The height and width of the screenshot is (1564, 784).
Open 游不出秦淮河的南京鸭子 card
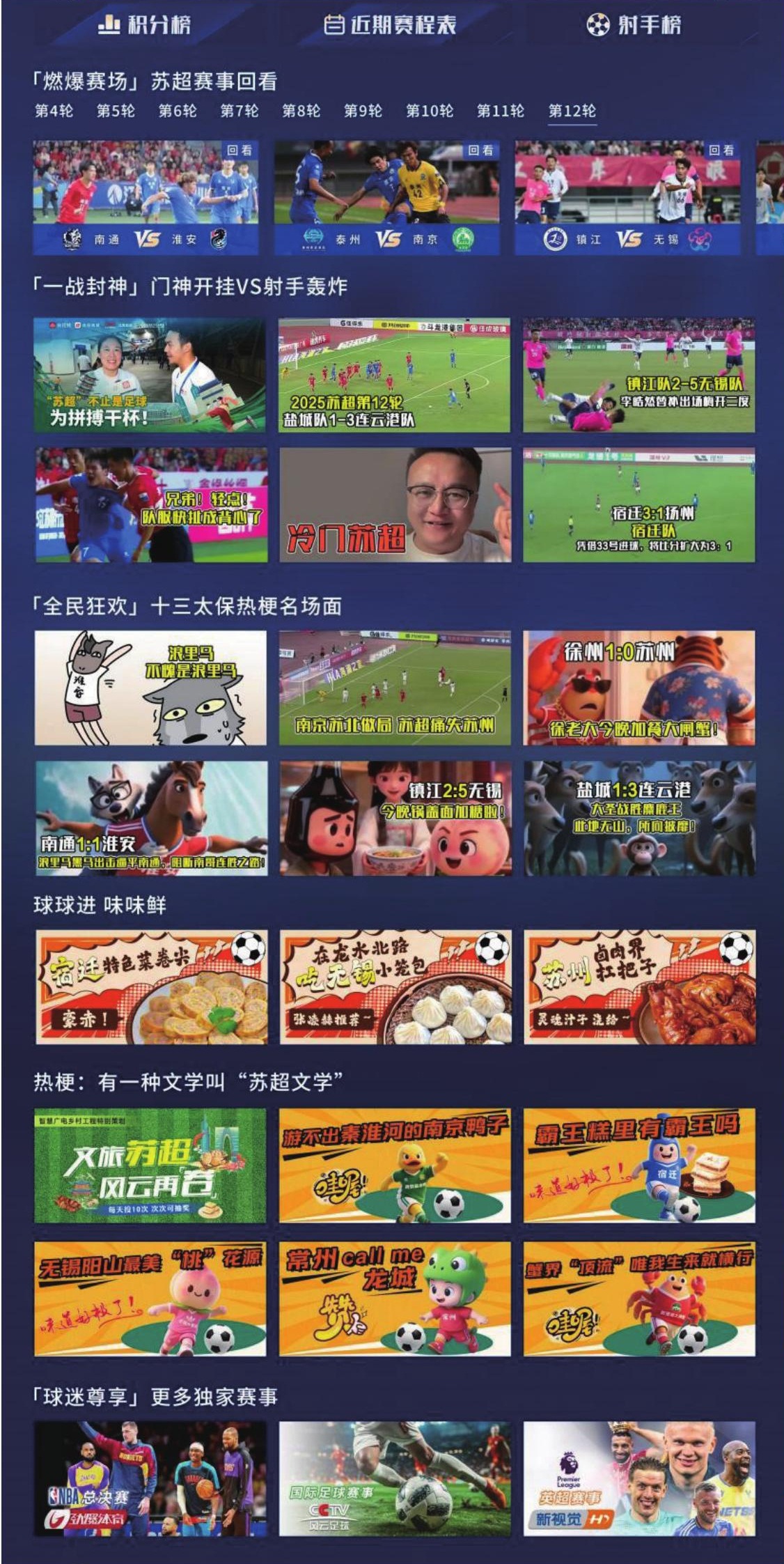tap(395, 1165)
